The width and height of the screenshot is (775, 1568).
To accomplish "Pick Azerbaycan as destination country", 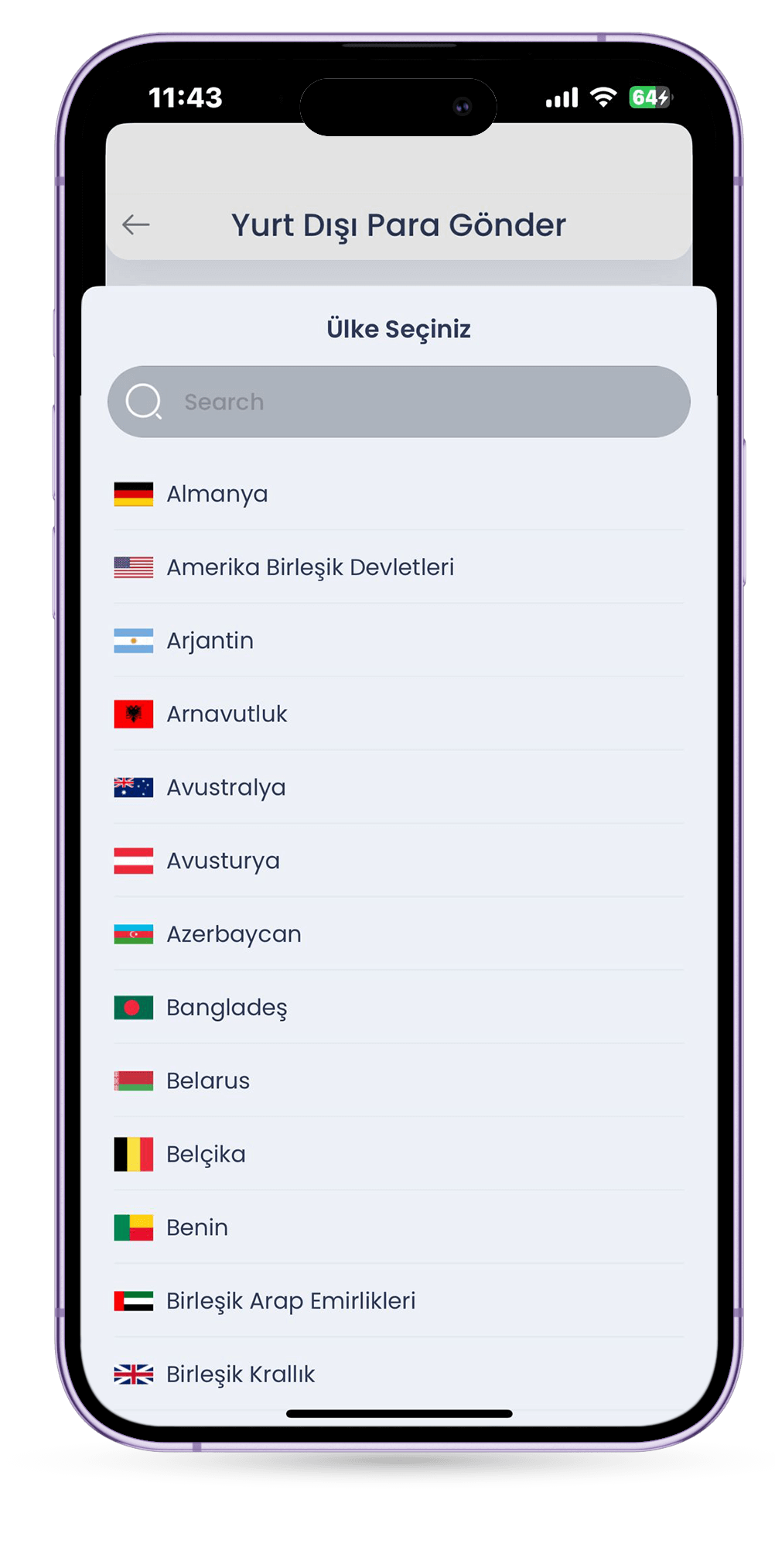I will (x=234, y=934).
